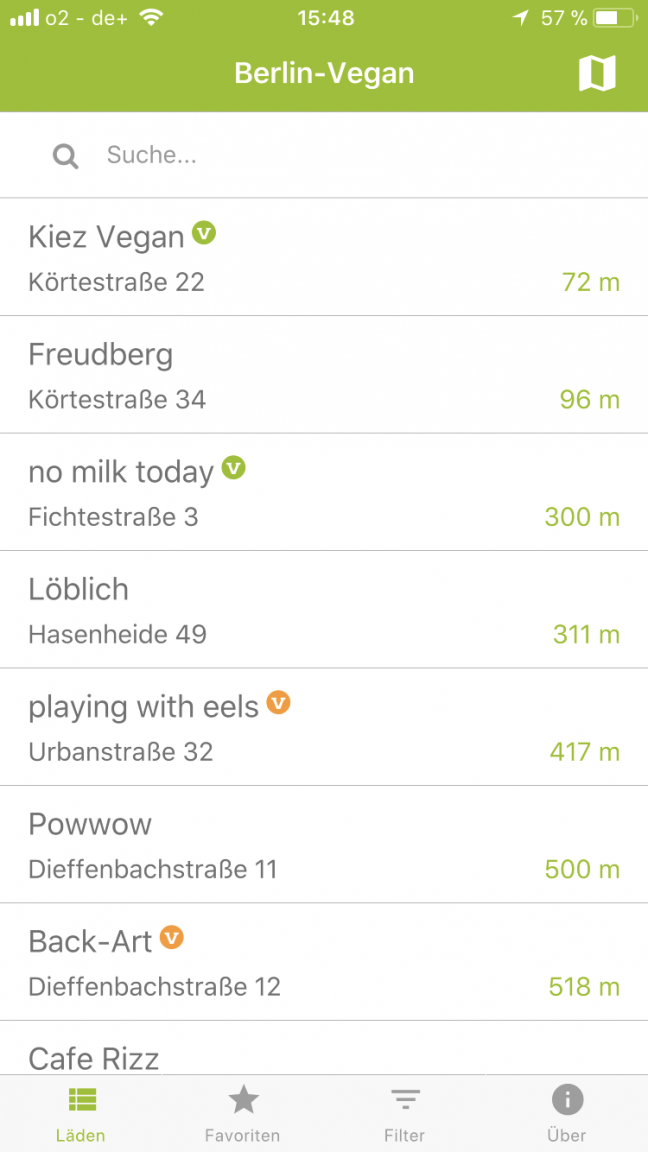This screenshot has width=648, height=1152.
Task: Open the map view icon
Action: point(597,73)
